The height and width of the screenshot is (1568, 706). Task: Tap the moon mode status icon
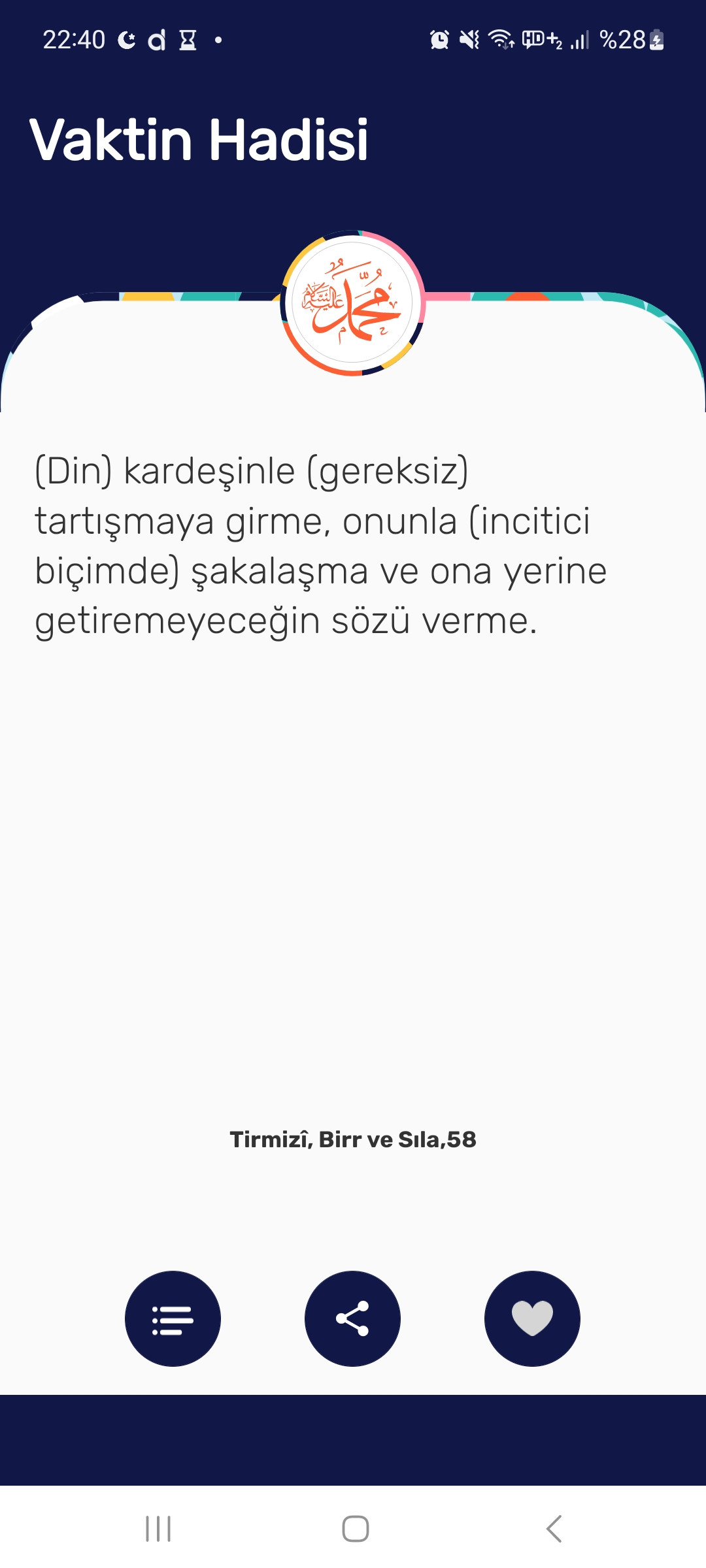[x=125, y=39]
